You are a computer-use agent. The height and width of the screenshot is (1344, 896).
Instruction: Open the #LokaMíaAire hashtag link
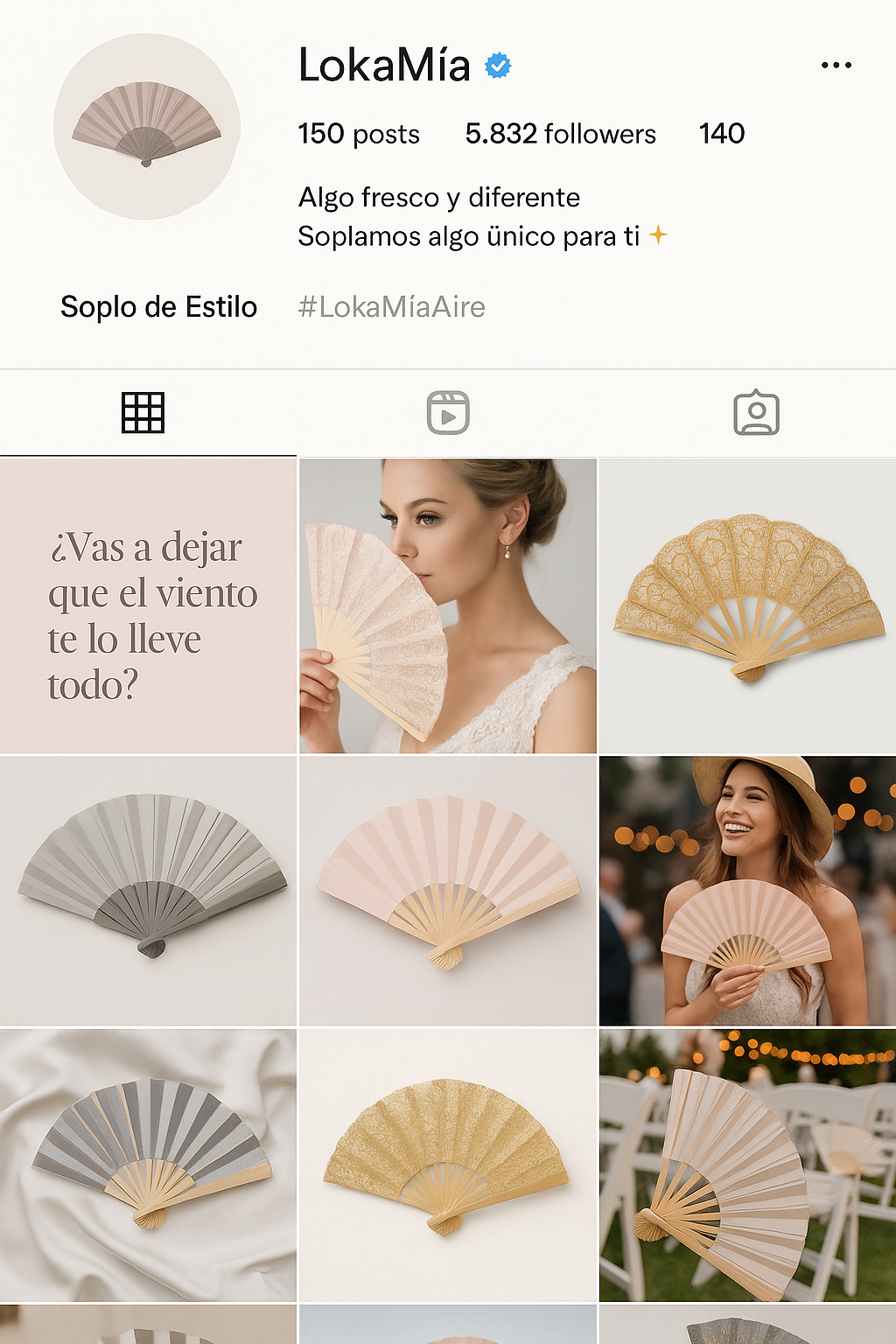click(391, 307)
